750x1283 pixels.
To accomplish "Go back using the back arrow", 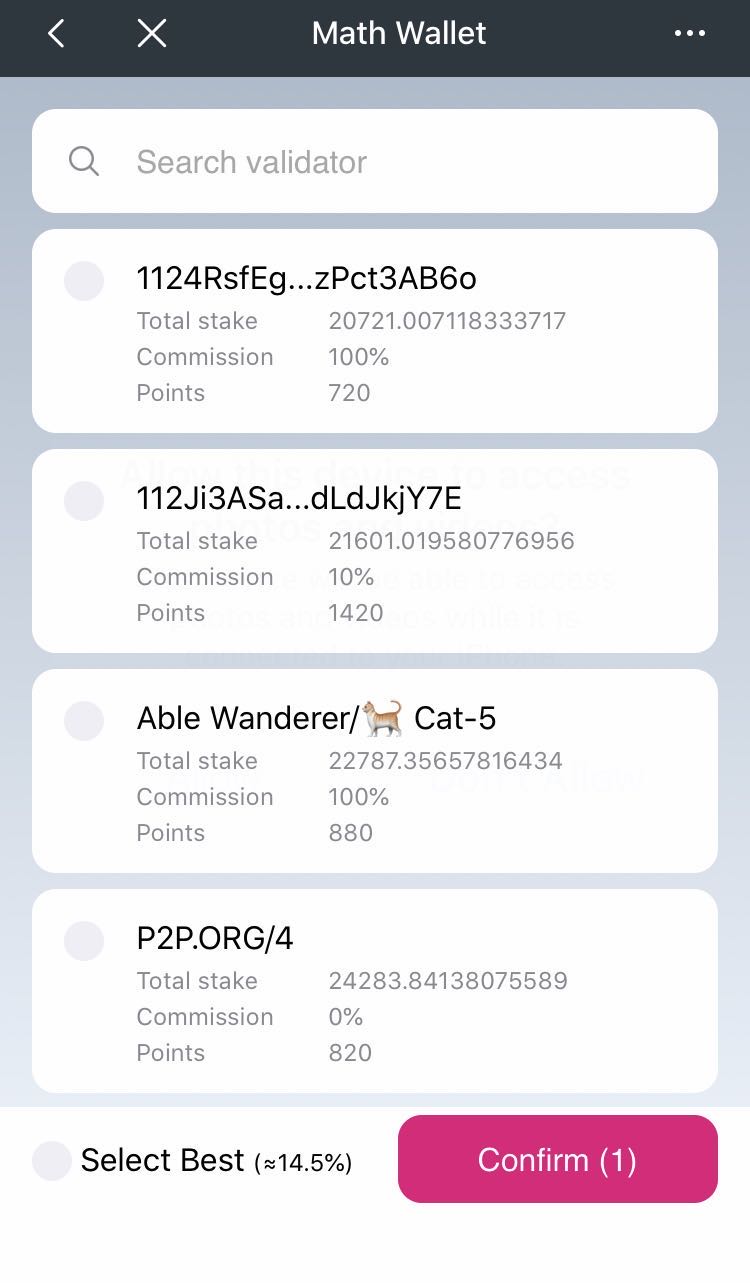I will click(x=56, y=34).
